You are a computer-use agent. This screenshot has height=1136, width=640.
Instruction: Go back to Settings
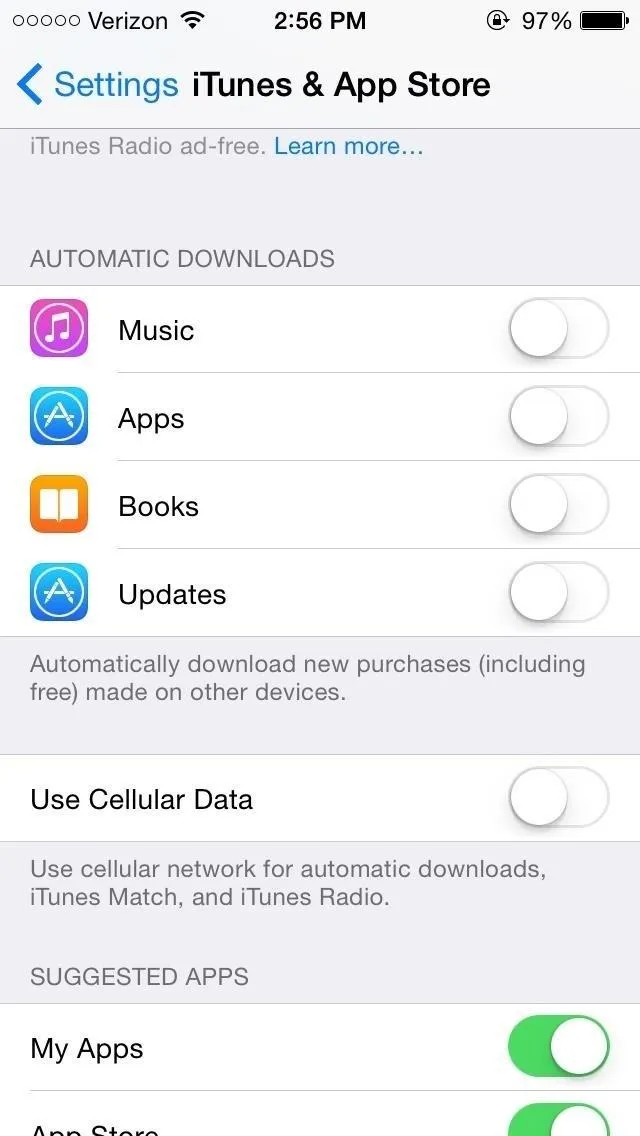(x=97, y=85)
